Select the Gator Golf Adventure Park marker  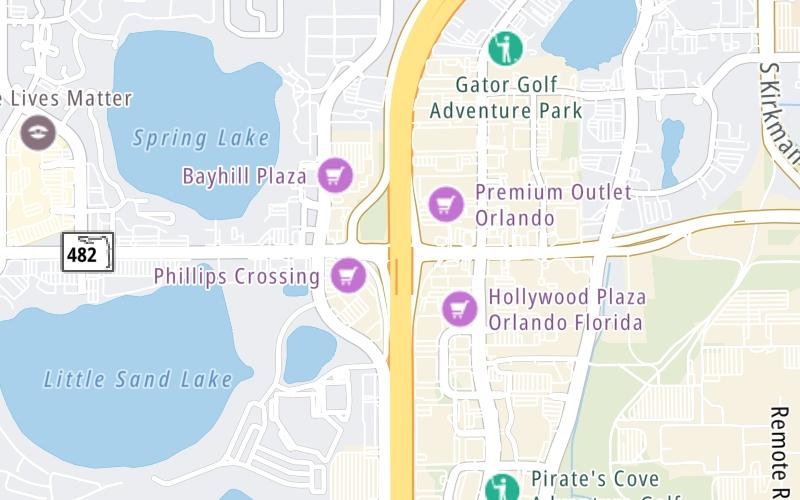click(x=505, y=47)
